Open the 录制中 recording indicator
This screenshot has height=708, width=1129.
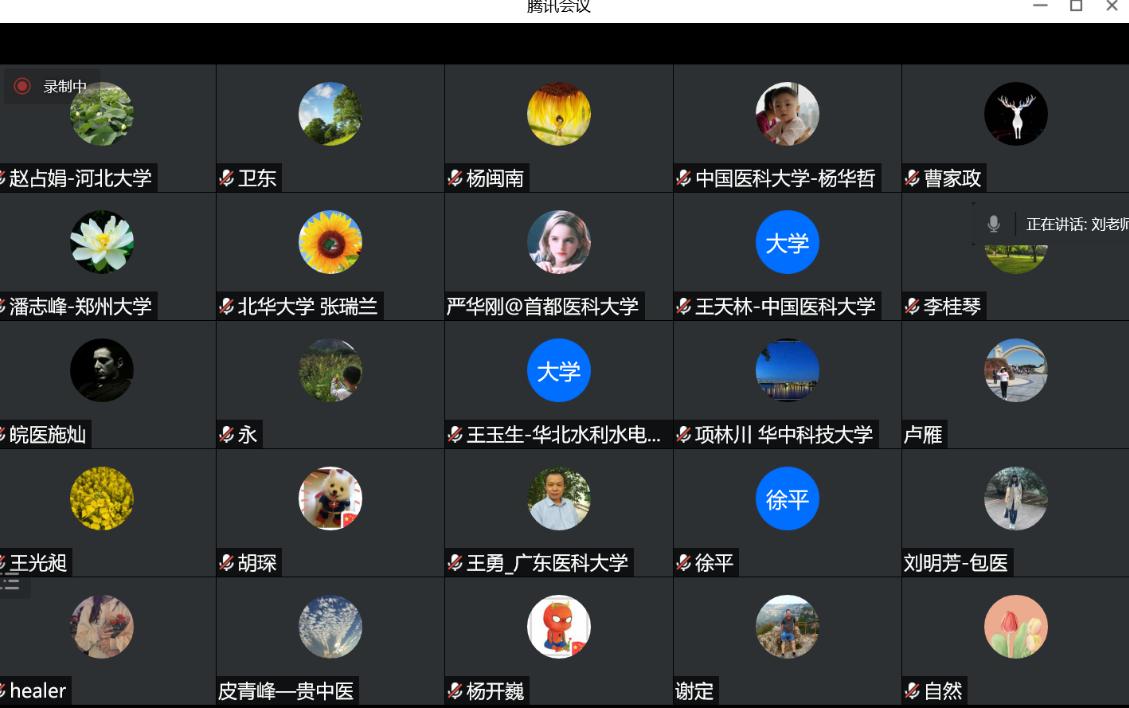tap(52, 87)
